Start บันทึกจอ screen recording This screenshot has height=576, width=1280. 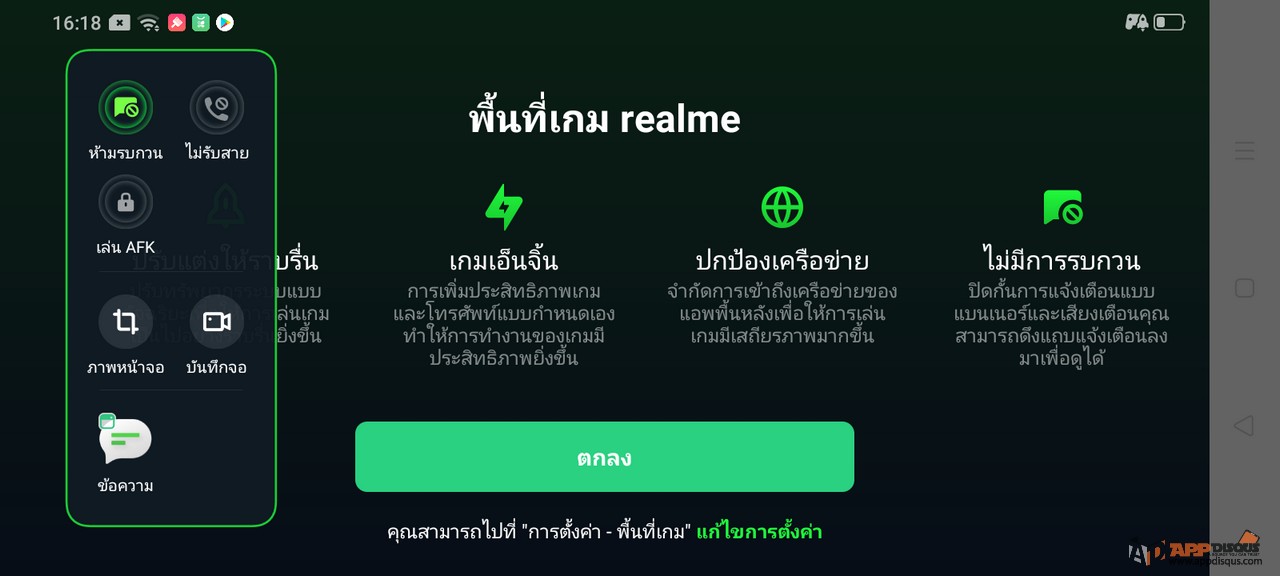[217, 322]
